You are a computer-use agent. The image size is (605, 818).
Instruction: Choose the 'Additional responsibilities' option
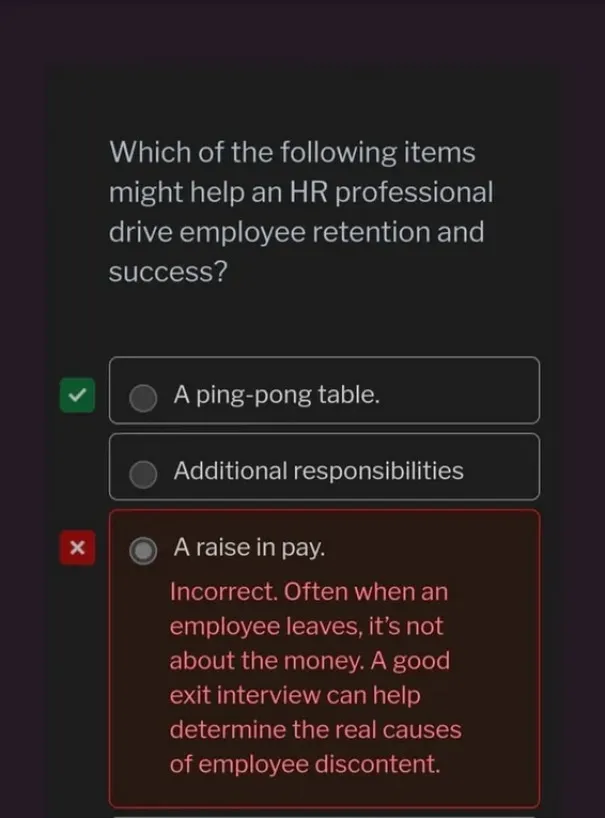click(324, 467)
